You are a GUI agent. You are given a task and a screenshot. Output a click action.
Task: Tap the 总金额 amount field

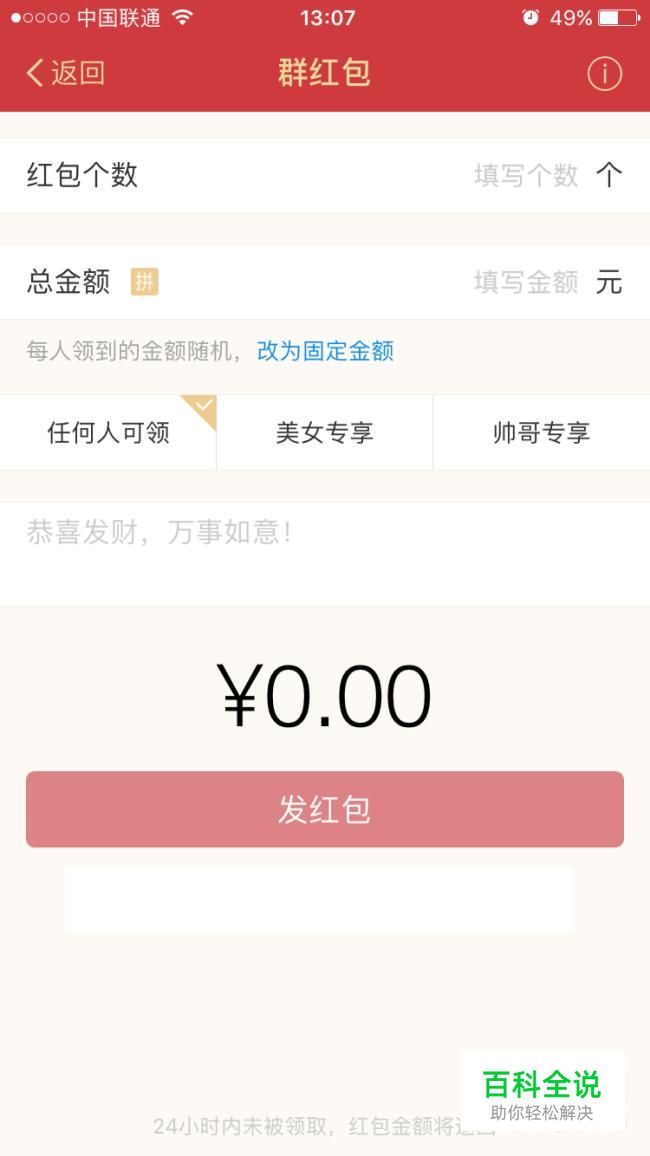[325, 282]
